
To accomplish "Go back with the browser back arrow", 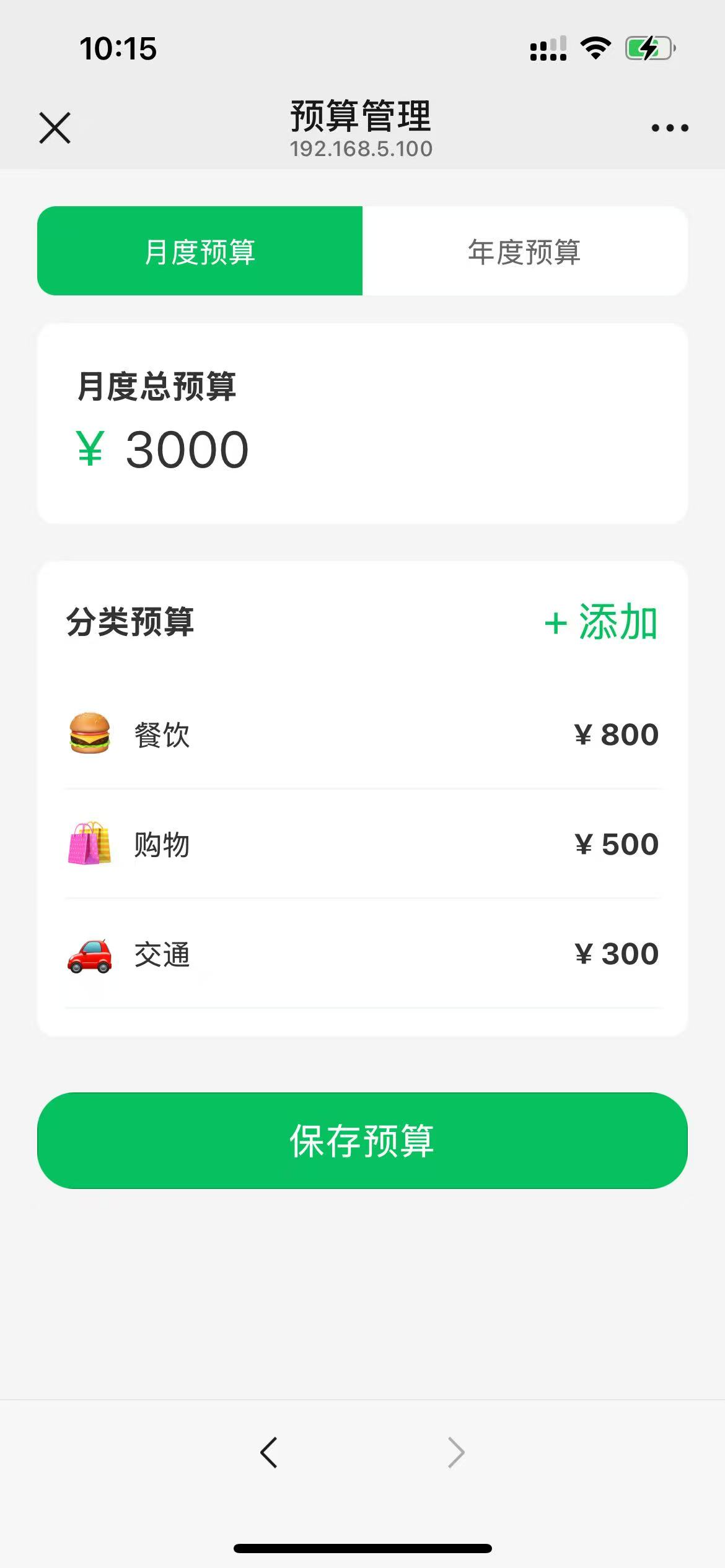I will pos(268,1453).
